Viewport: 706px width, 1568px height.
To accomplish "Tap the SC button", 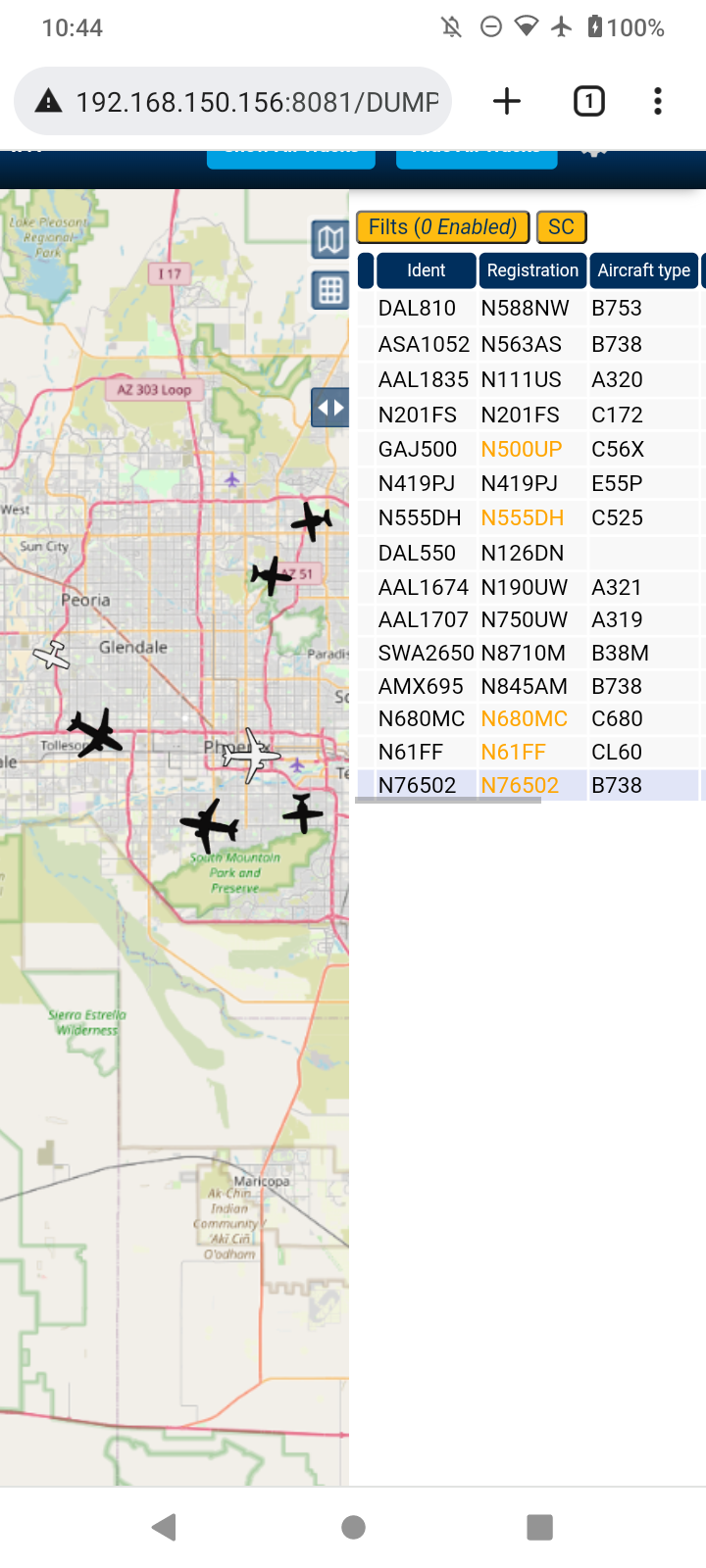I will pos(562,227).
